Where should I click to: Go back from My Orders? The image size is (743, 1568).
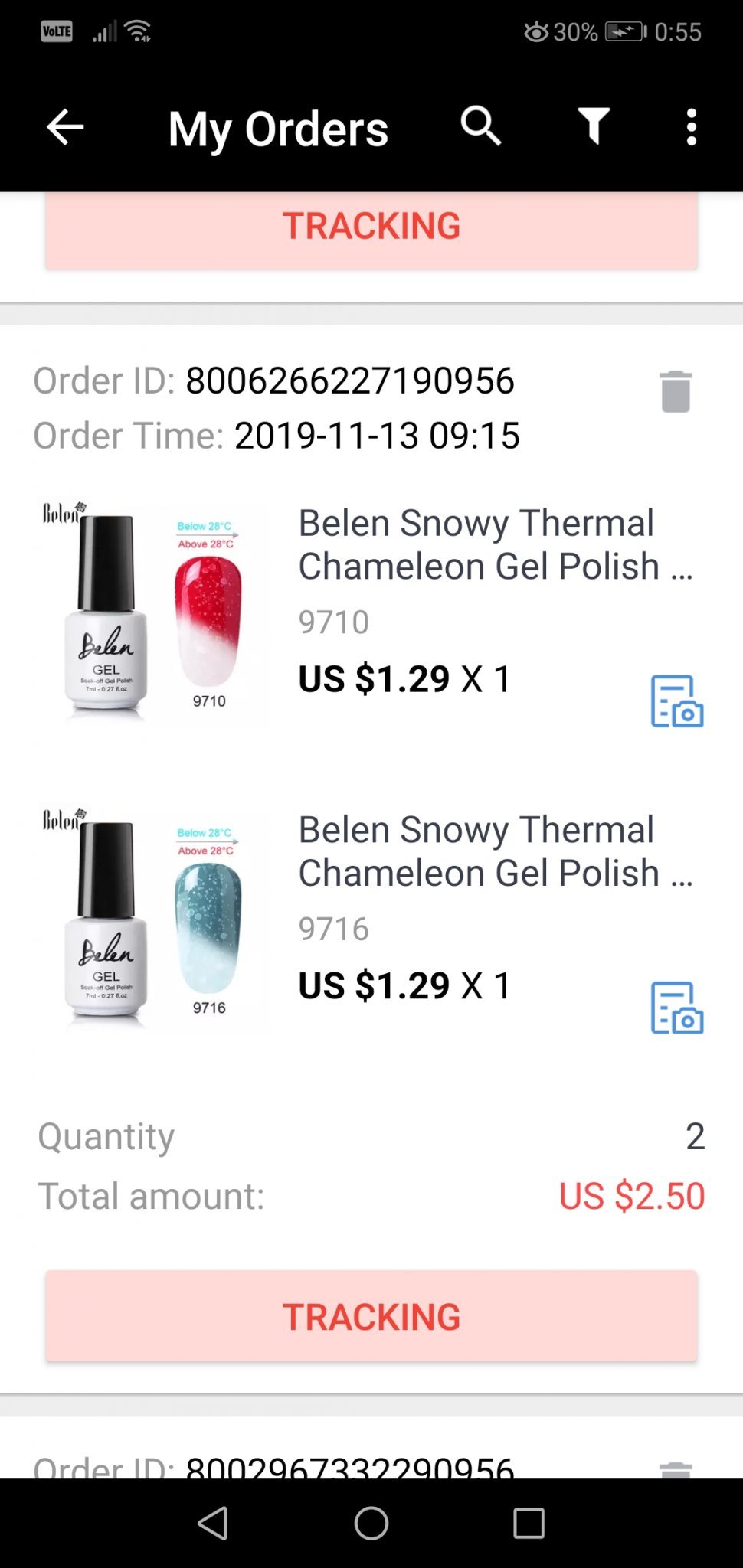point(65,127)
